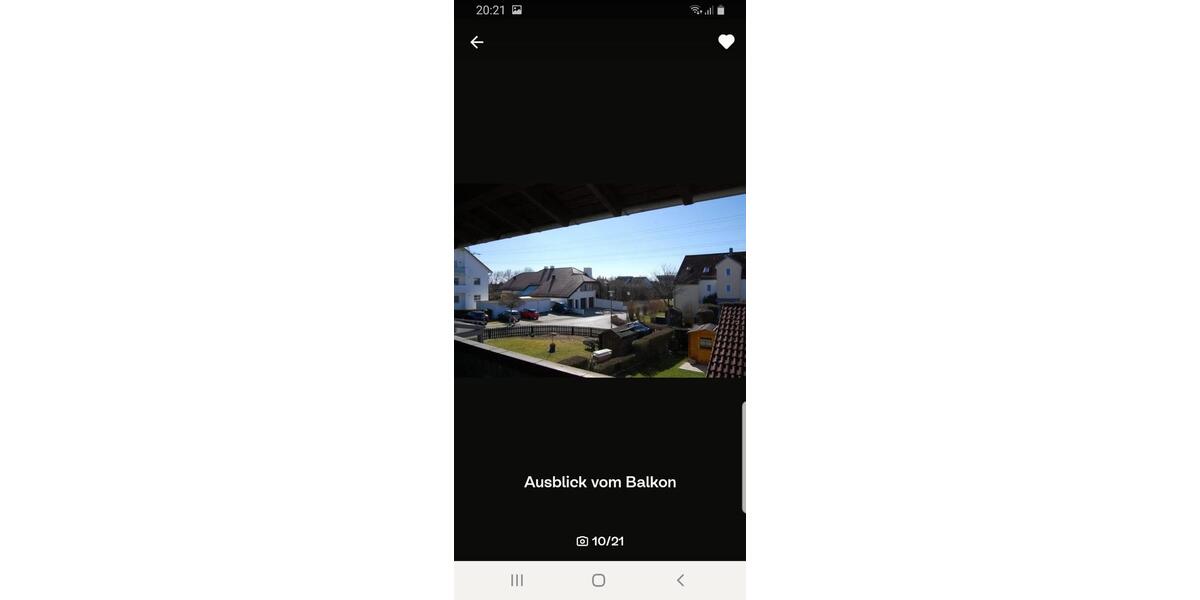
Task: Open recent apps in the navigation bar
Action: click(517, 580)
